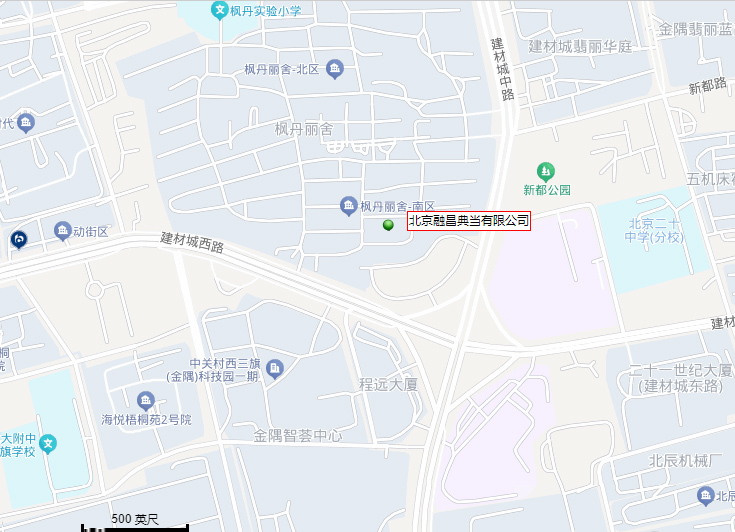Open 中关村西三旗(金隅)科技园一期 icon
Viewport: 735px width, 532px height.
(x=275, y=370)
